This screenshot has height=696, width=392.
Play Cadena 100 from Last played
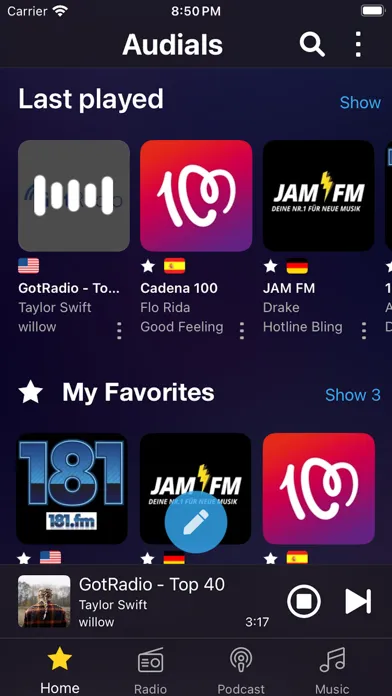click(x=196, y=196)
